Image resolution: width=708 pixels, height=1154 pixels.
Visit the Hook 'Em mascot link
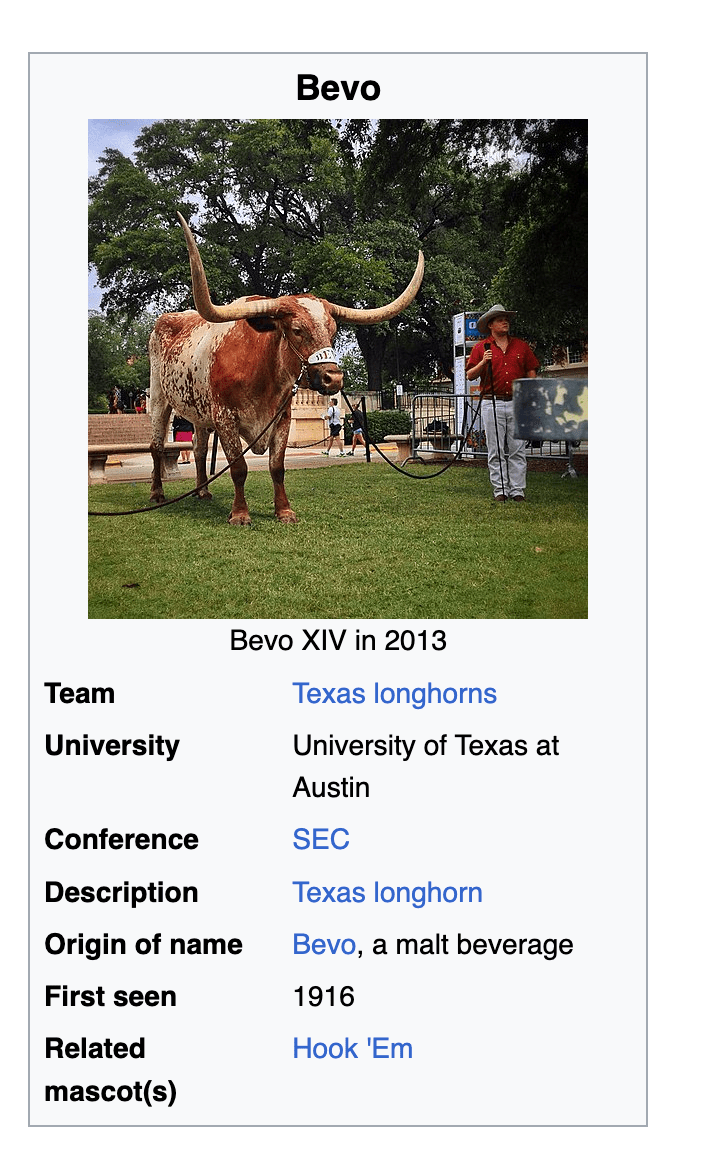[353, 1049]
